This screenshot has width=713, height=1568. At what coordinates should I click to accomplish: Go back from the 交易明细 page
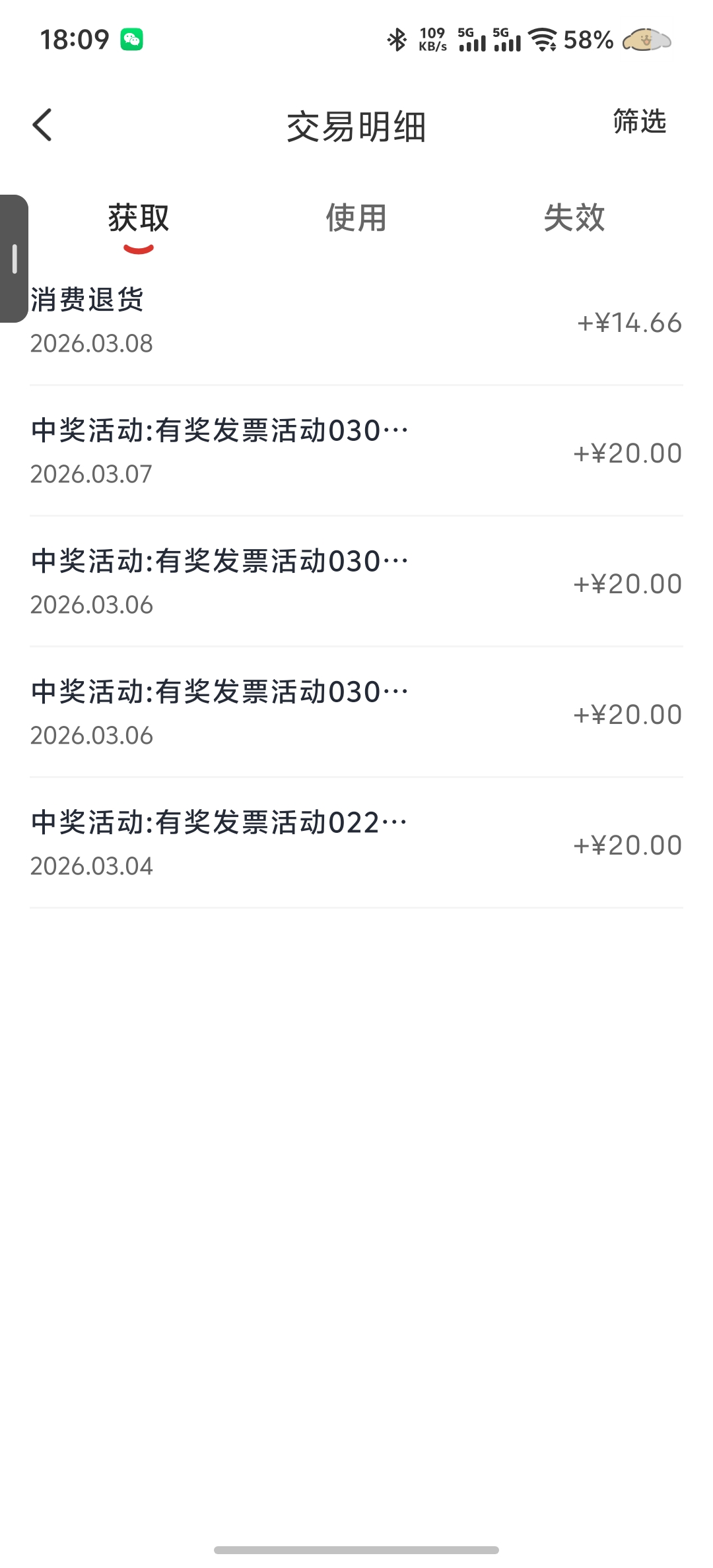[x=42, y=125]
